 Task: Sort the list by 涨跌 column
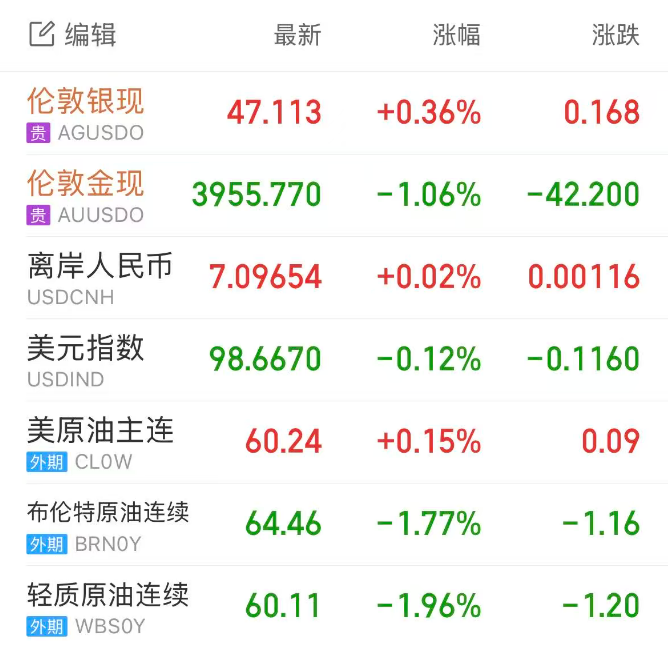(615, 35)
